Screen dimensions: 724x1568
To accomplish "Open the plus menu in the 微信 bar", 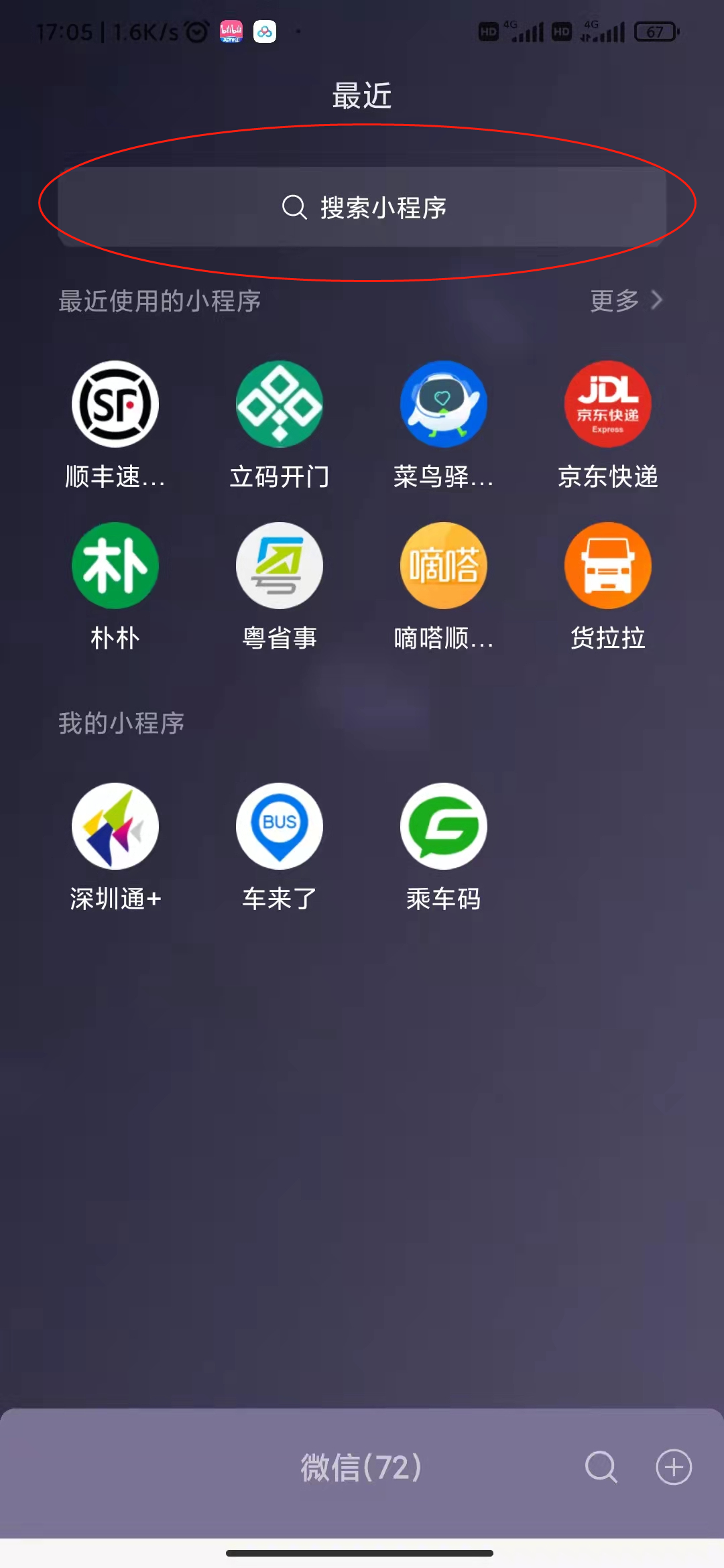I will pos(674,1467).
